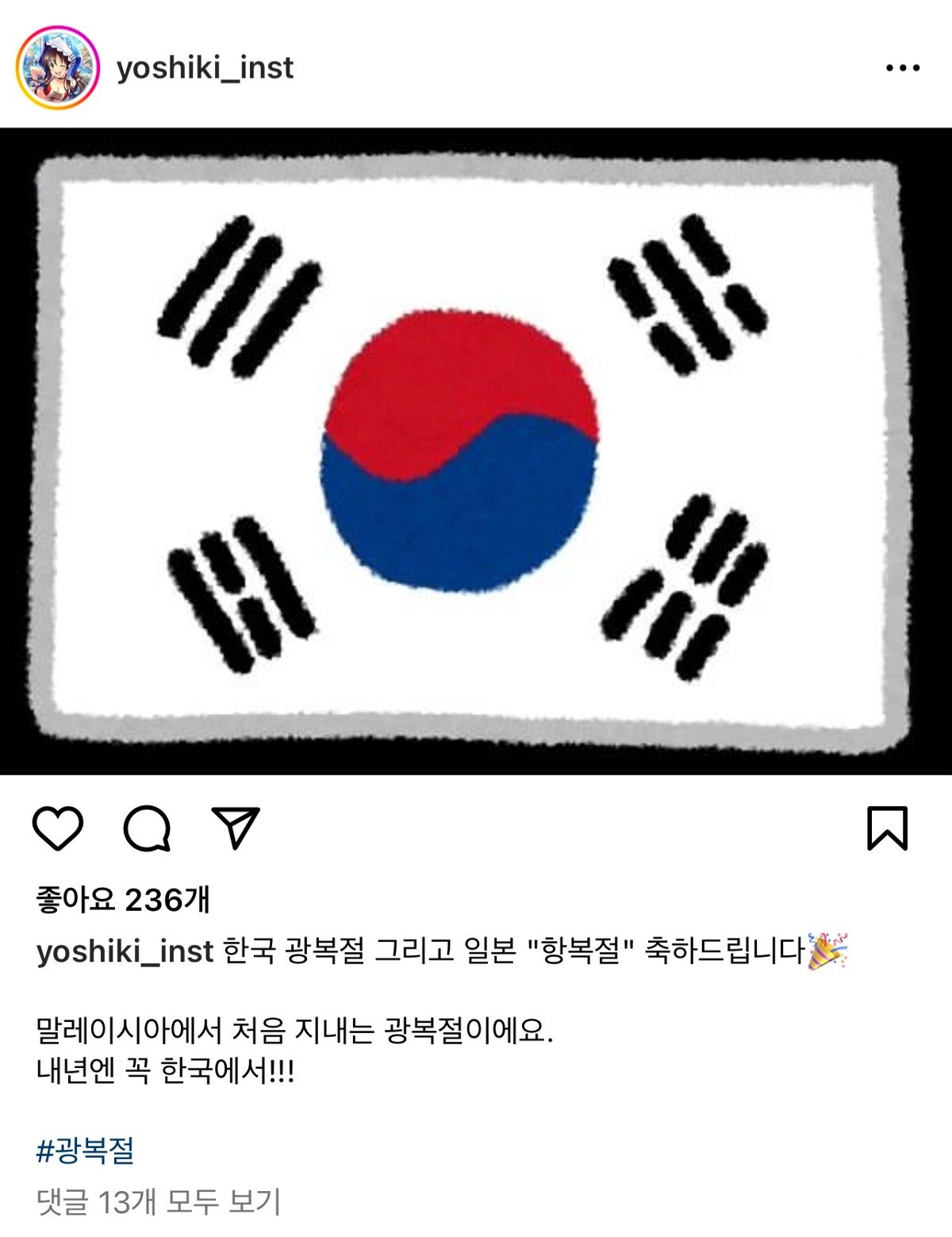The width and height of the screenshot is (952, 1237).
Task: Open the yoshiki_inst username in the header
Action: click(205, 68)
